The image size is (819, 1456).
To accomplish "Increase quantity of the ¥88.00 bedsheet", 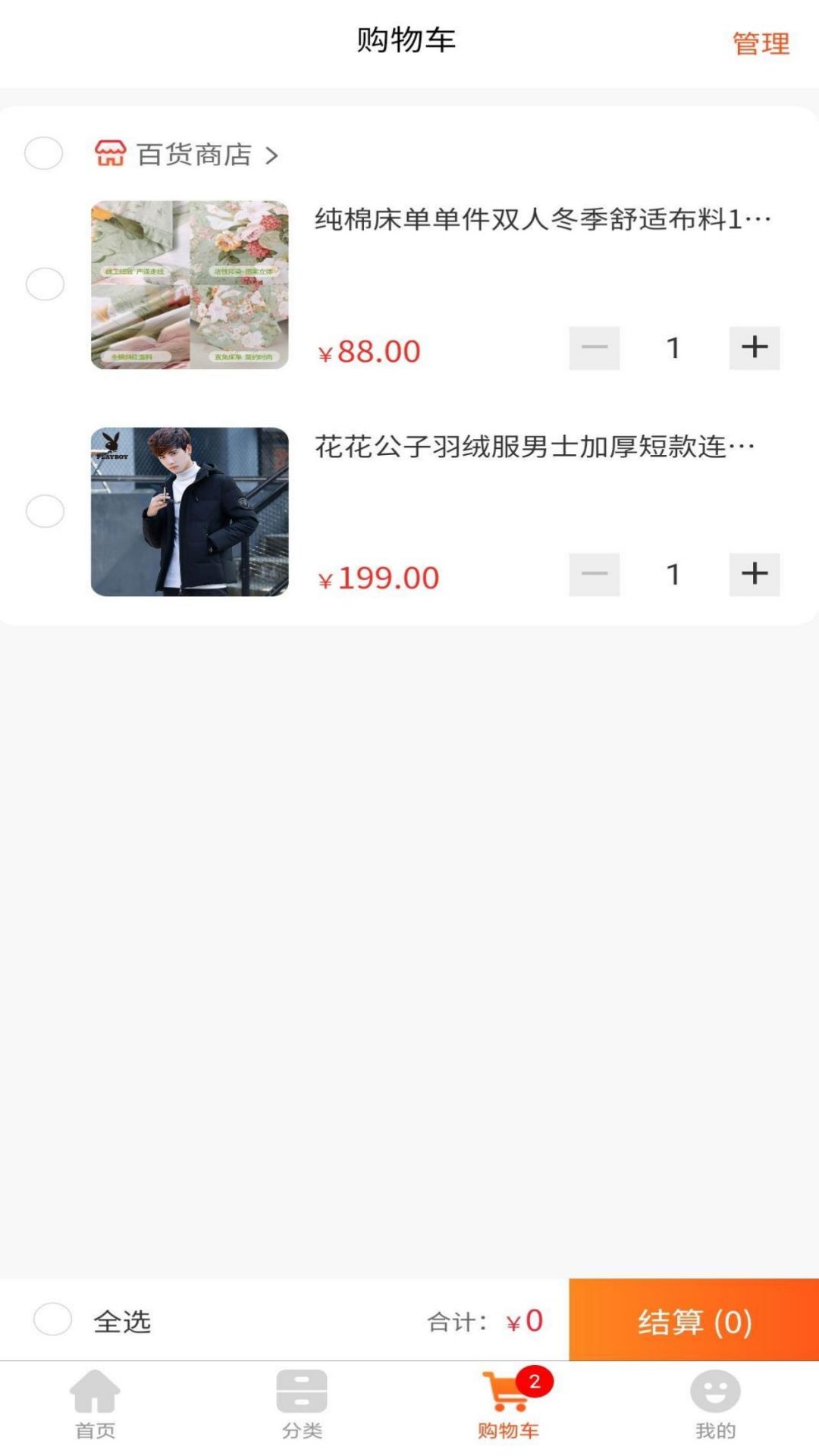I will point(755,348).
